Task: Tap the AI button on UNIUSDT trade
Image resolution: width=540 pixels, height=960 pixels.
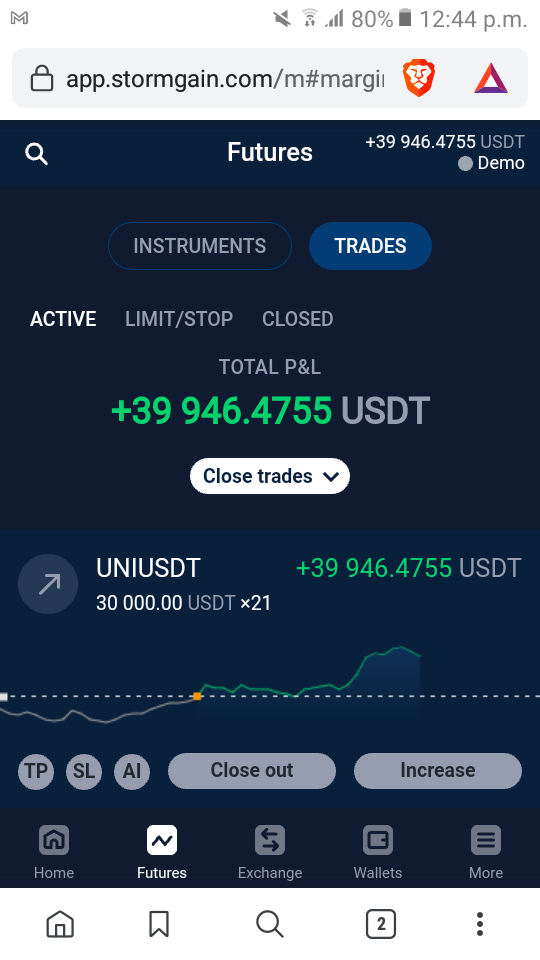Action: (x=132, y=771)
